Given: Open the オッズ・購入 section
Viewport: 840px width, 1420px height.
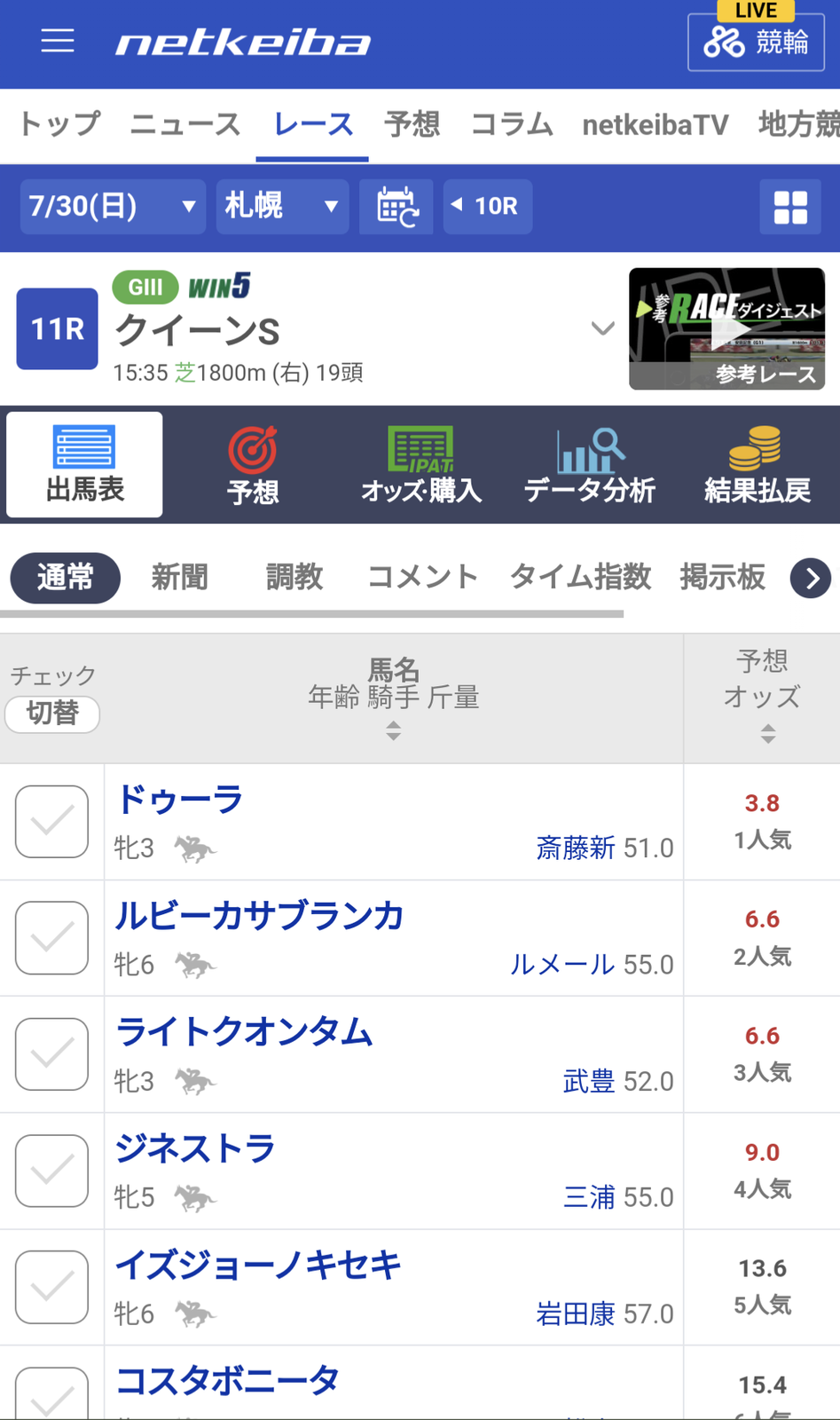Looking at the screenshot, I should pyautogui.click(x=421, y=465).
